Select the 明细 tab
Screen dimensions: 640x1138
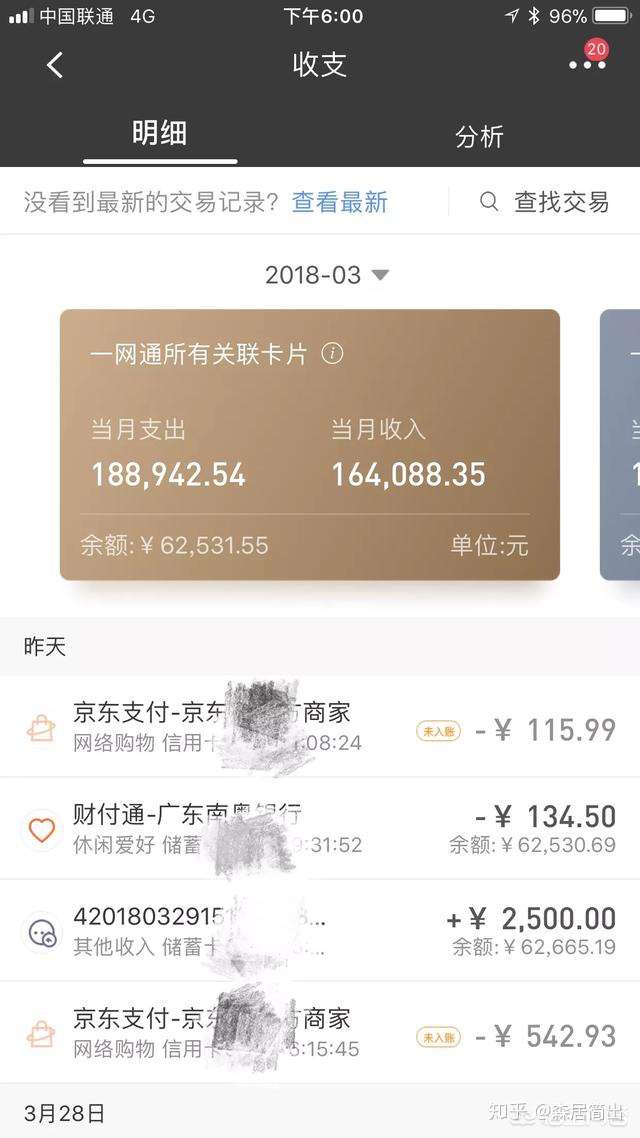coord(160,134)
